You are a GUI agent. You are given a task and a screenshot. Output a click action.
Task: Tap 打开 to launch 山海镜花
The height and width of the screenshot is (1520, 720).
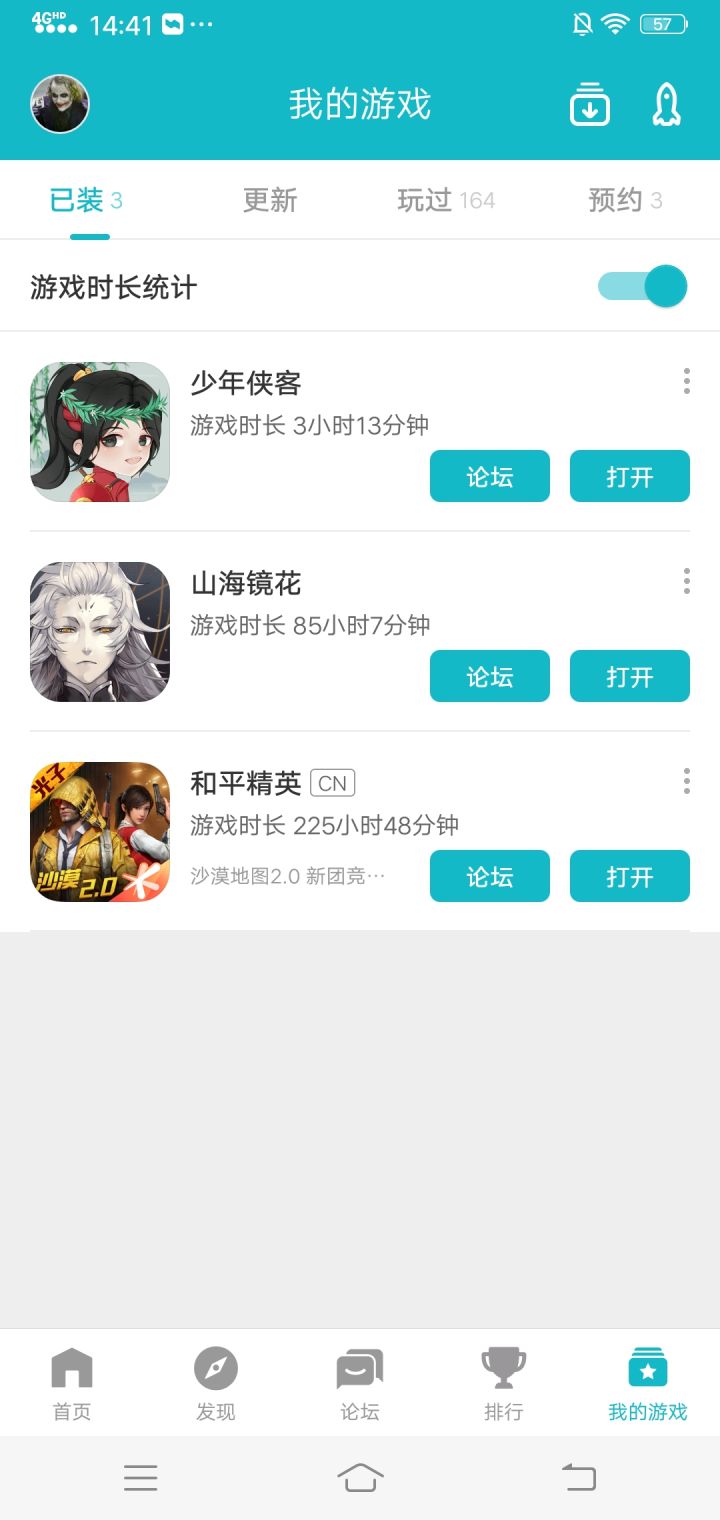tap(629, 676)
